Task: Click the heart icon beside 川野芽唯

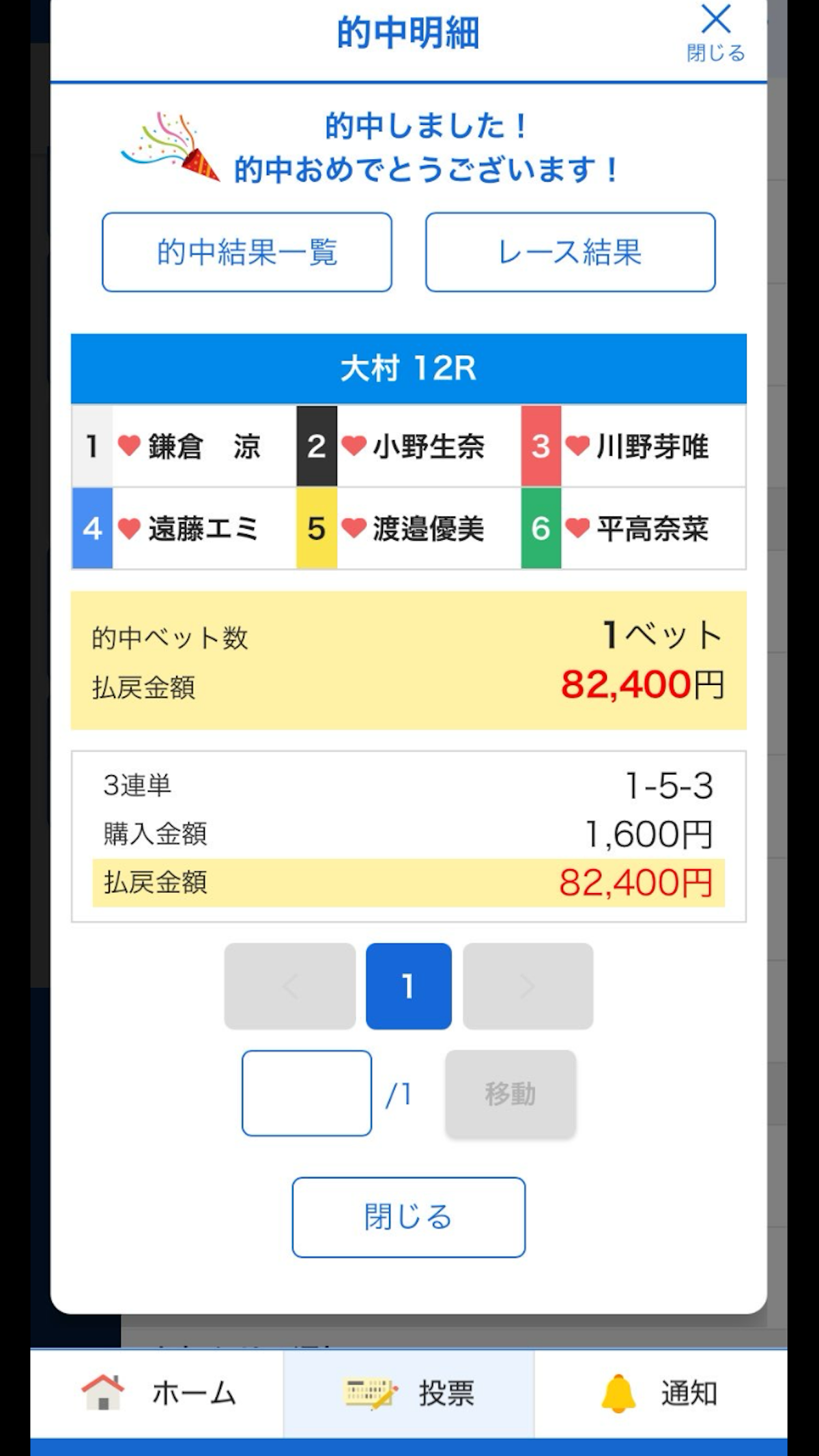Action: 577,446
